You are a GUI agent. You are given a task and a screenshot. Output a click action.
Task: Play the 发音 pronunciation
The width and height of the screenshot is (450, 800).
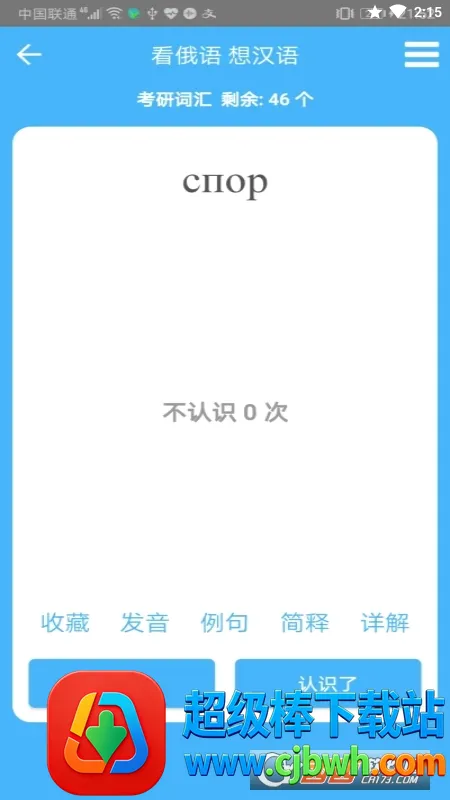point(145,622)
